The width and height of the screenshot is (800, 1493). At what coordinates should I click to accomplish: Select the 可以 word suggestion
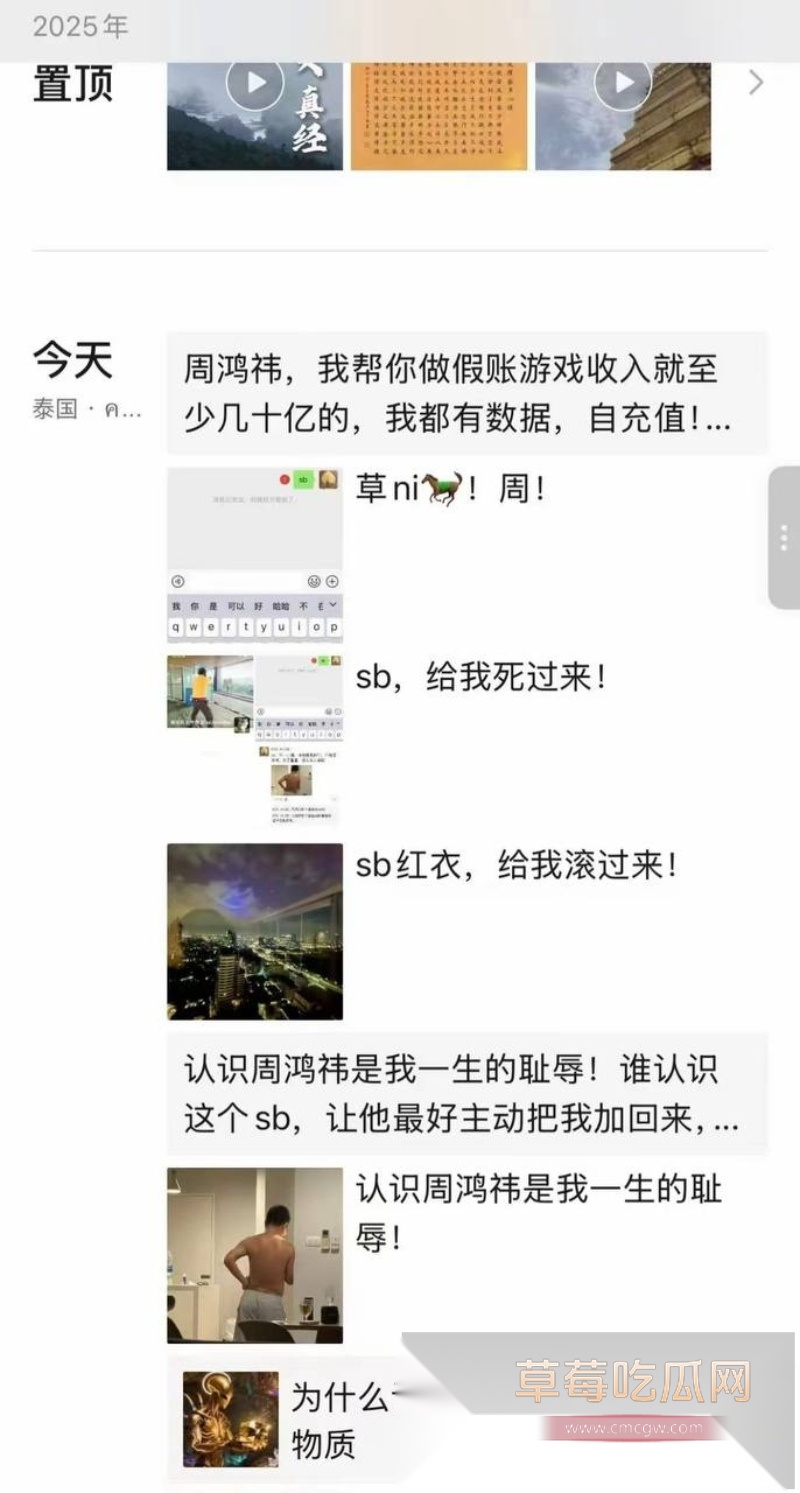234,604
